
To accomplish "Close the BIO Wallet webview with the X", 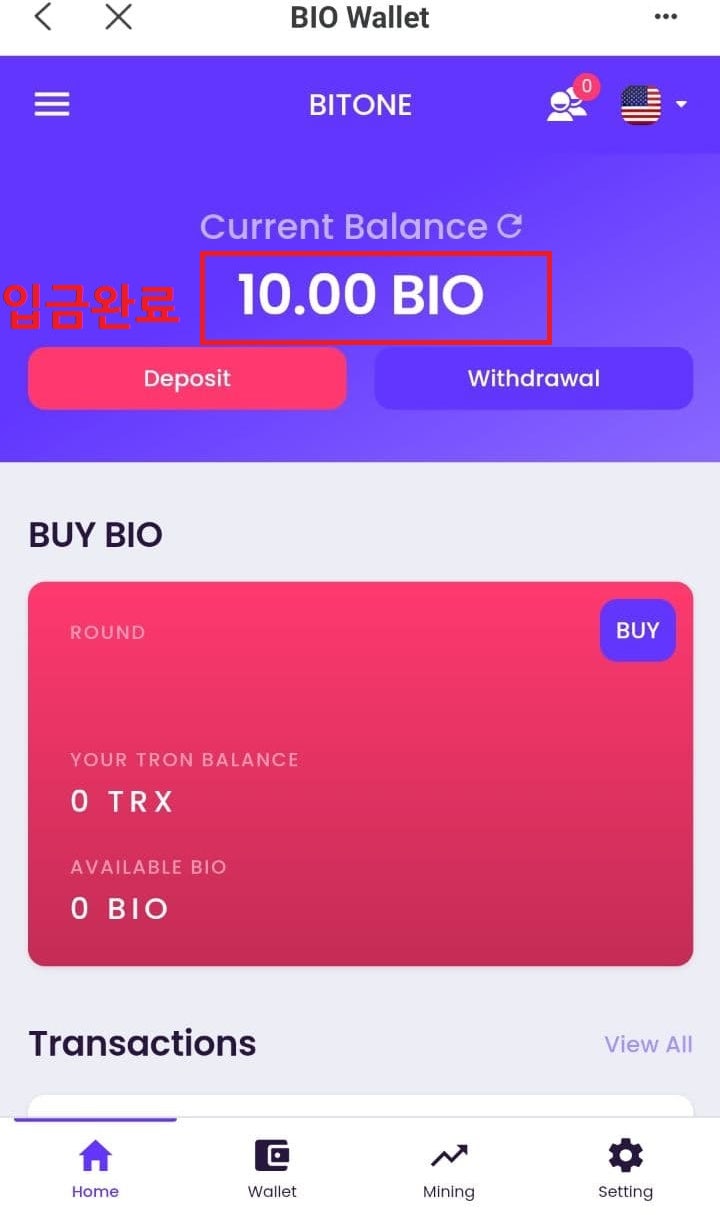I will [x=117, y=17].
